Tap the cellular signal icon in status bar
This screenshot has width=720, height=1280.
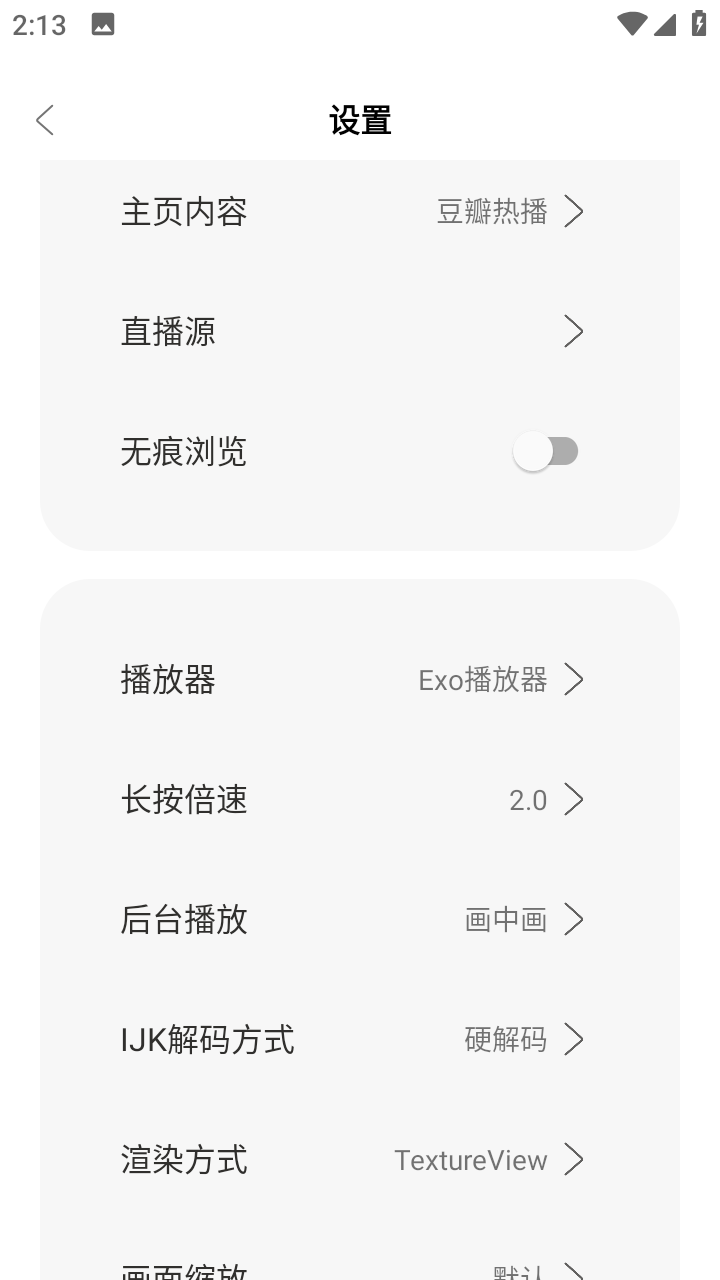[x=665, y=24]
